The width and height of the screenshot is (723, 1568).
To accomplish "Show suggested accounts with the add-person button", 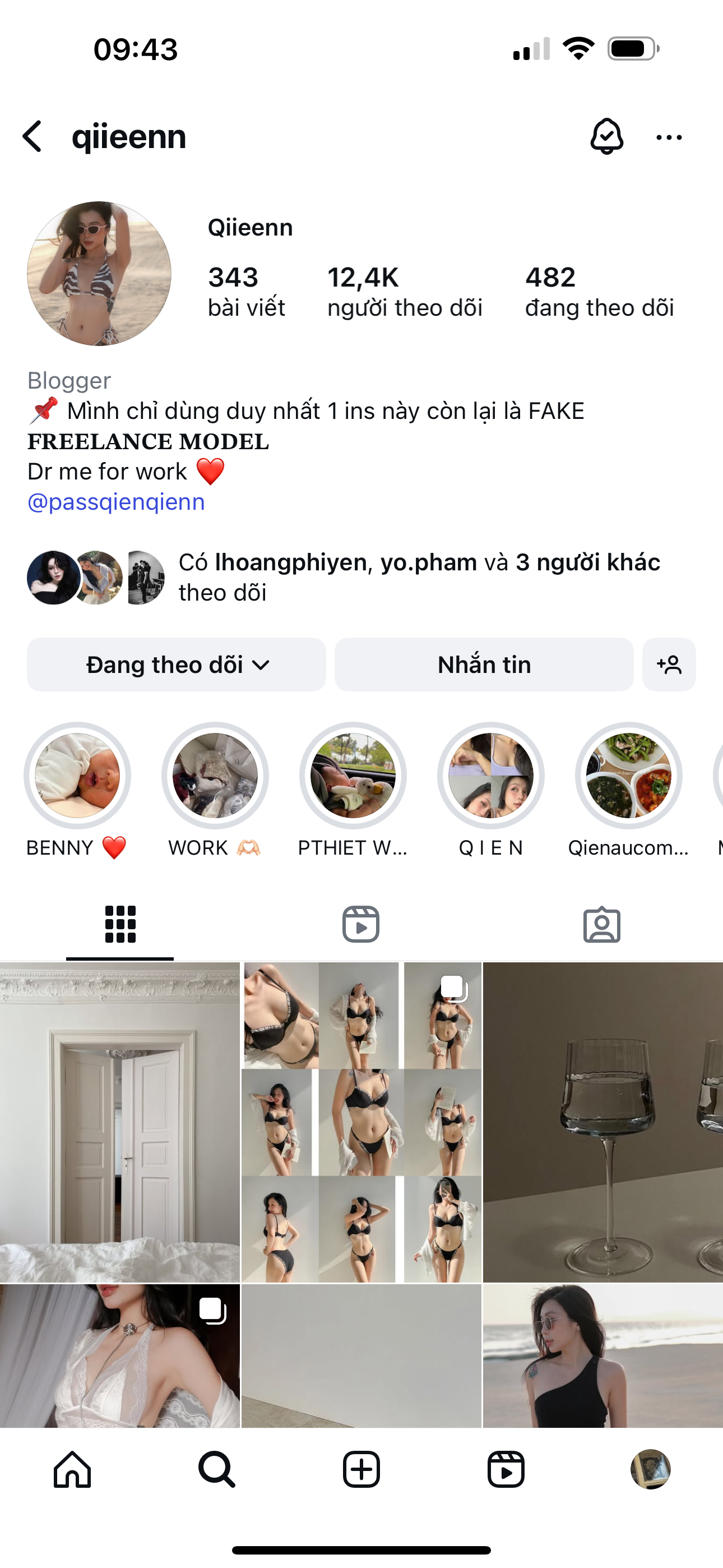I will [x=669, y=665].
